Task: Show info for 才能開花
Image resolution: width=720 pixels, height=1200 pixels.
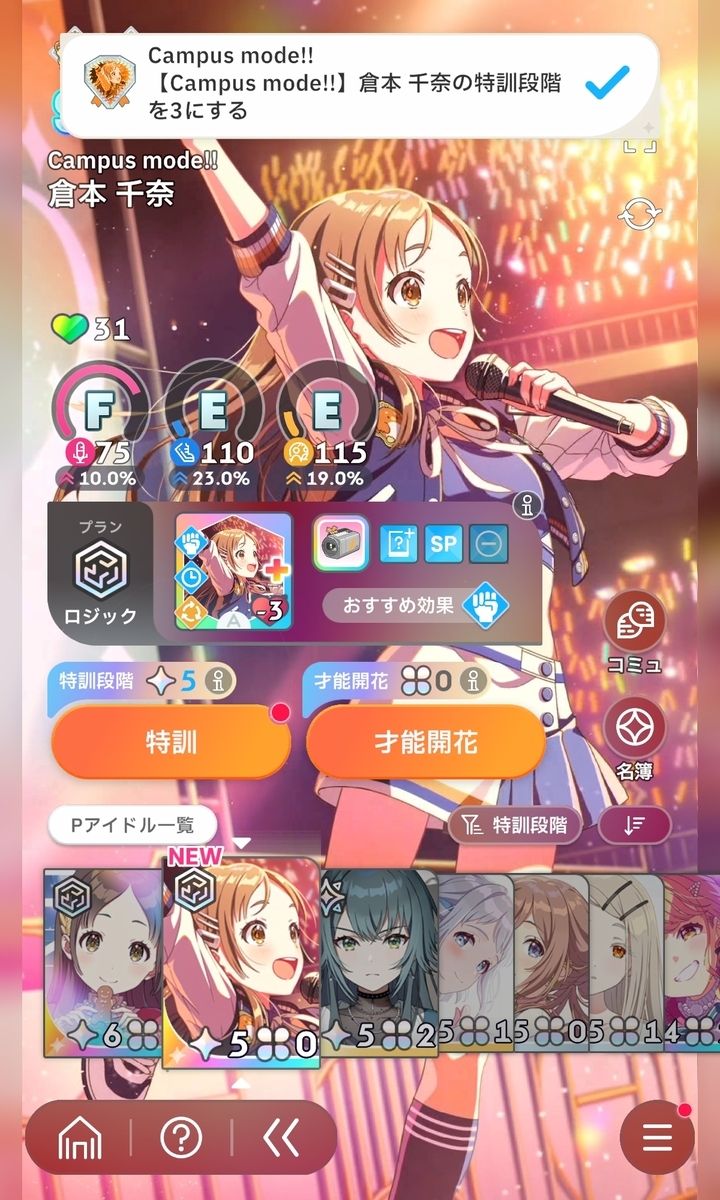Action: coord(474,682)
